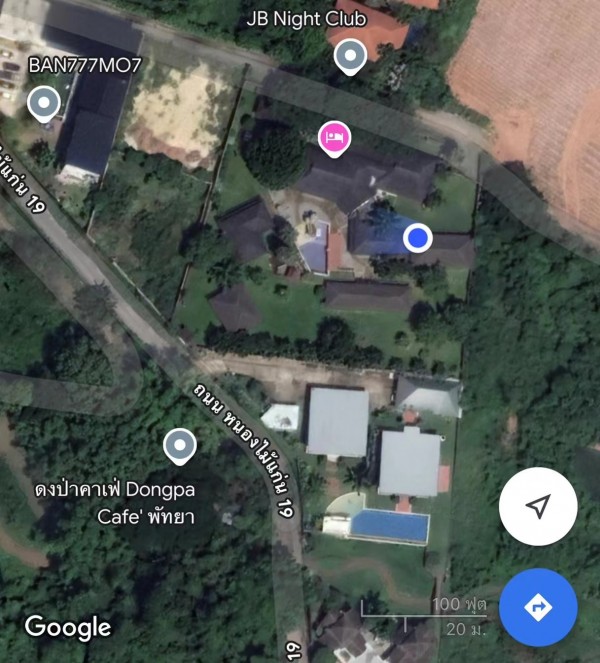Image resolution: width=600 pixels, height=663 pixels.
Task: Open the Dongpa Cafe' place marker
Action: click(180, 445)
